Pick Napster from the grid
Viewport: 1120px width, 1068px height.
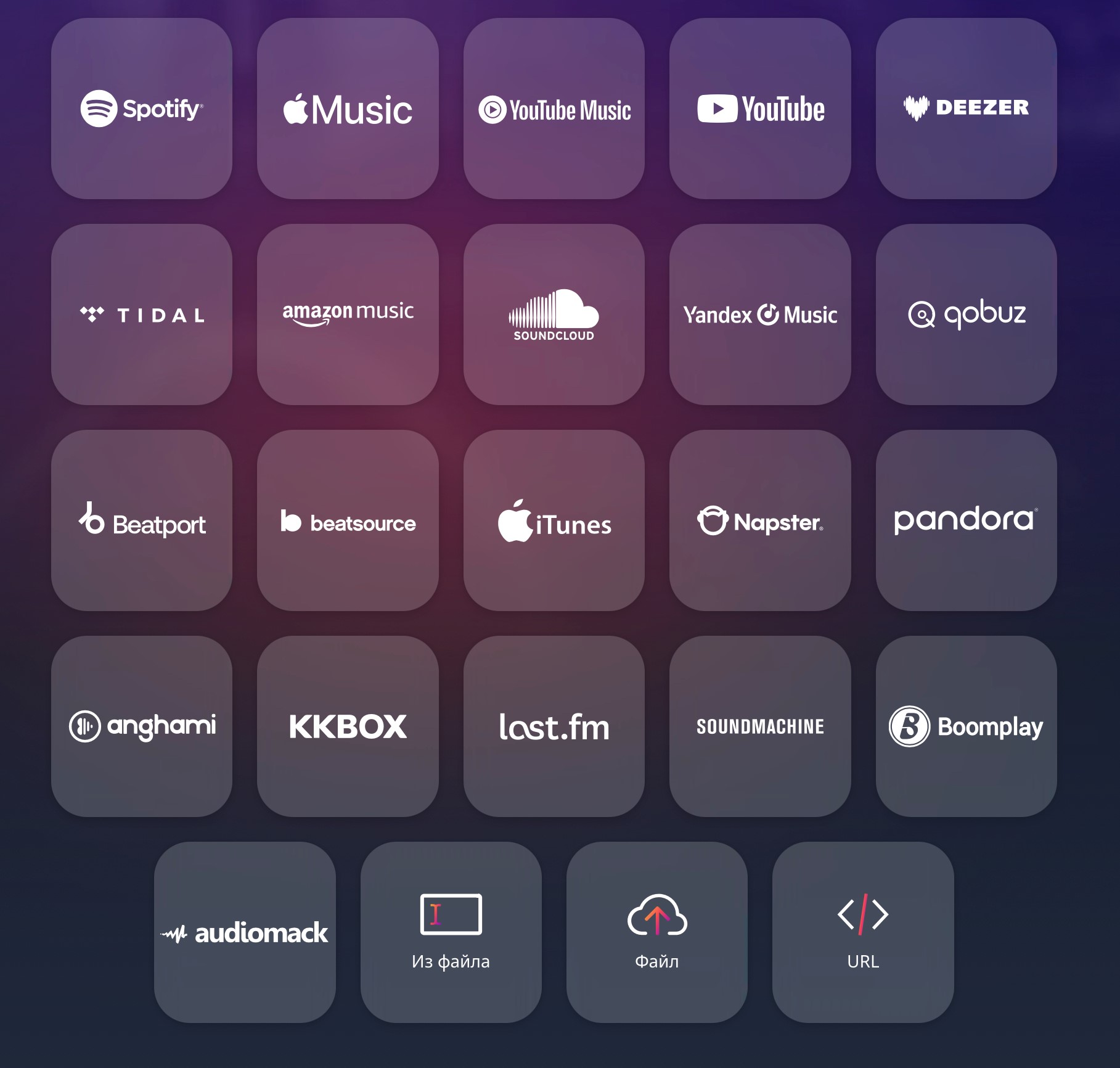(760, 520)
